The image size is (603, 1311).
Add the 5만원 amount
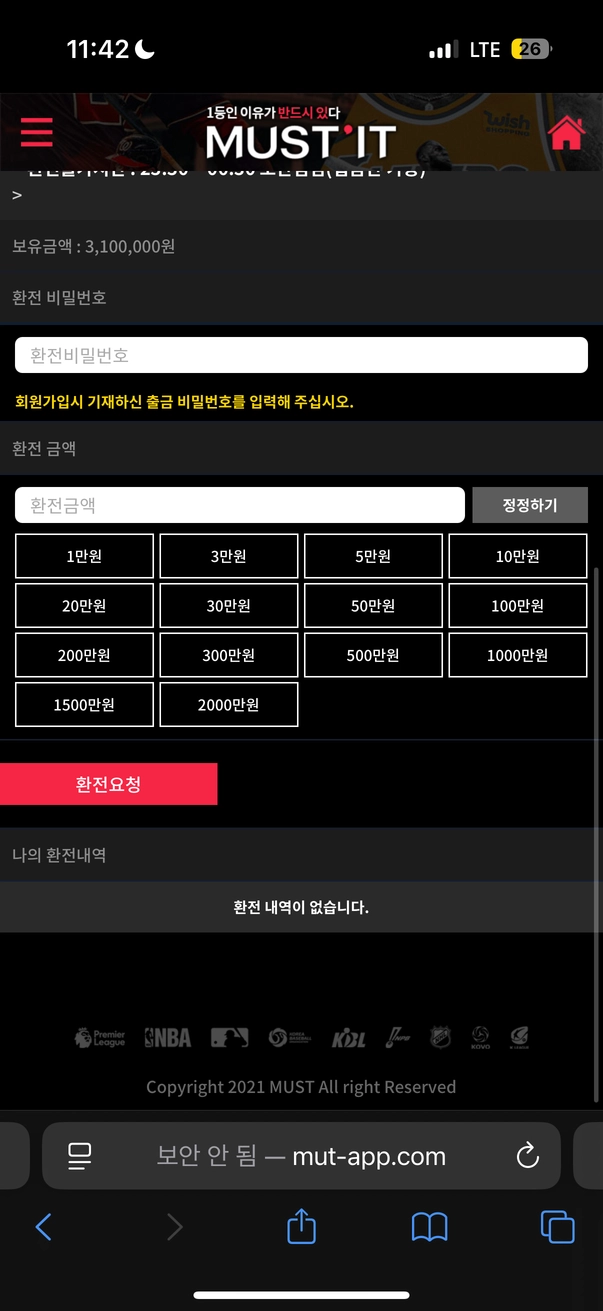[x=373, y=556]
